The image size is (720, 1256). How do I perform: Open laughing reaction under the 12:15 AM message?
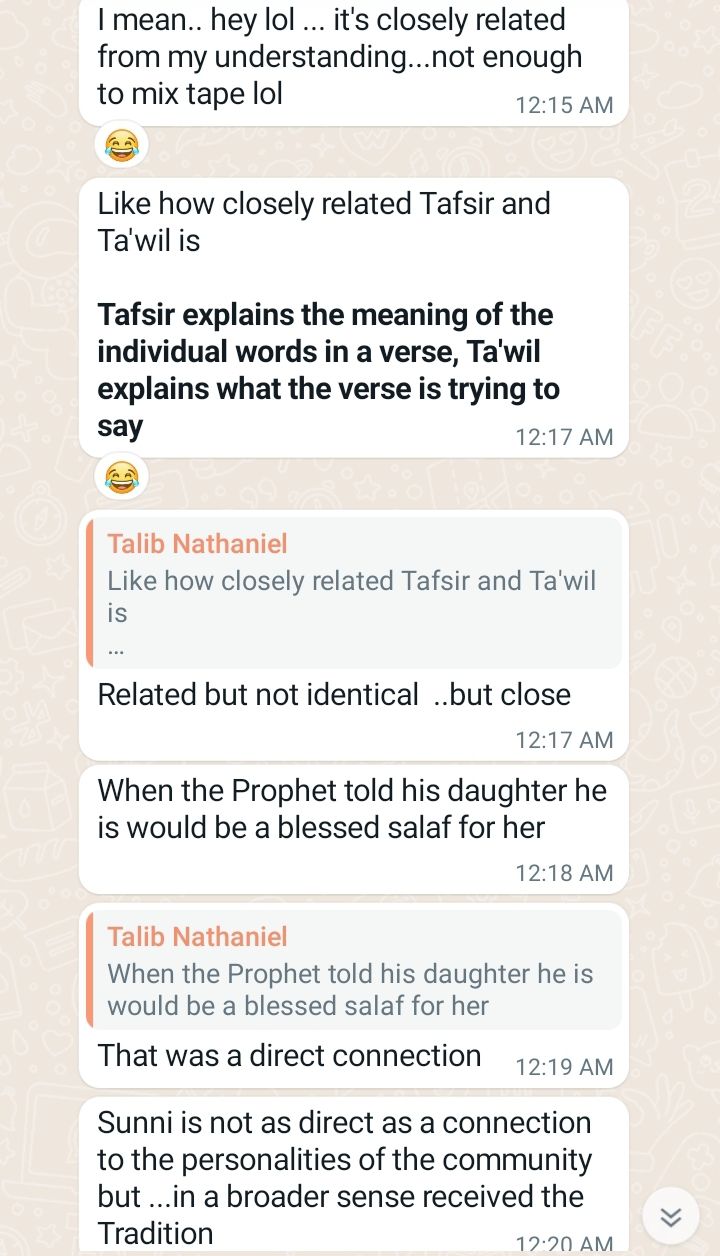tap(121, 148)
